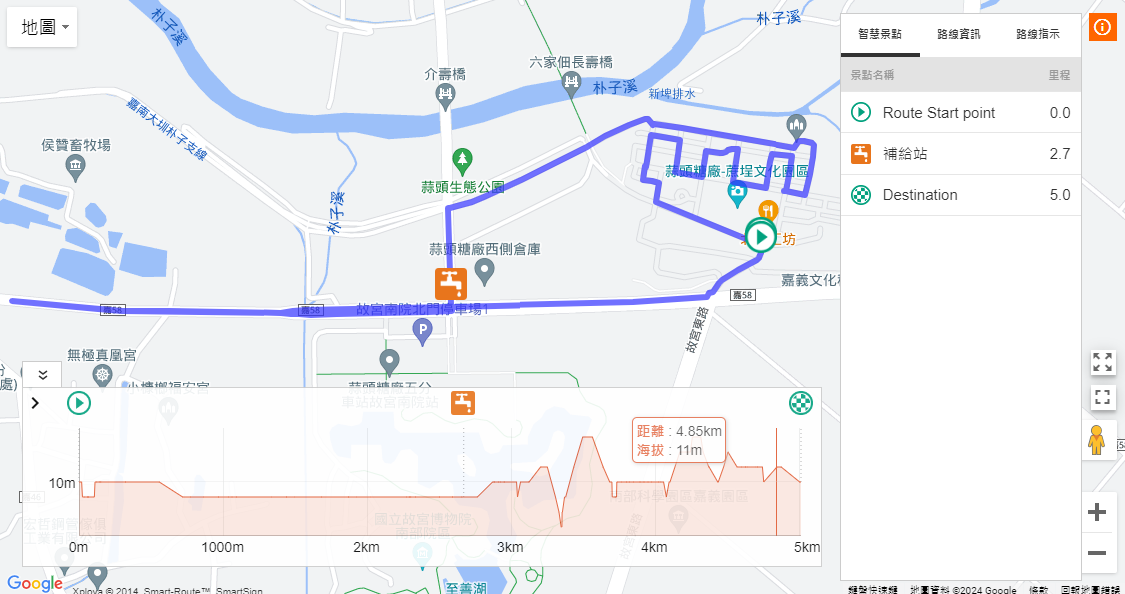
Task: Tap the green start marker on the map
Action: pyautogui.click(x=762, y=237)
